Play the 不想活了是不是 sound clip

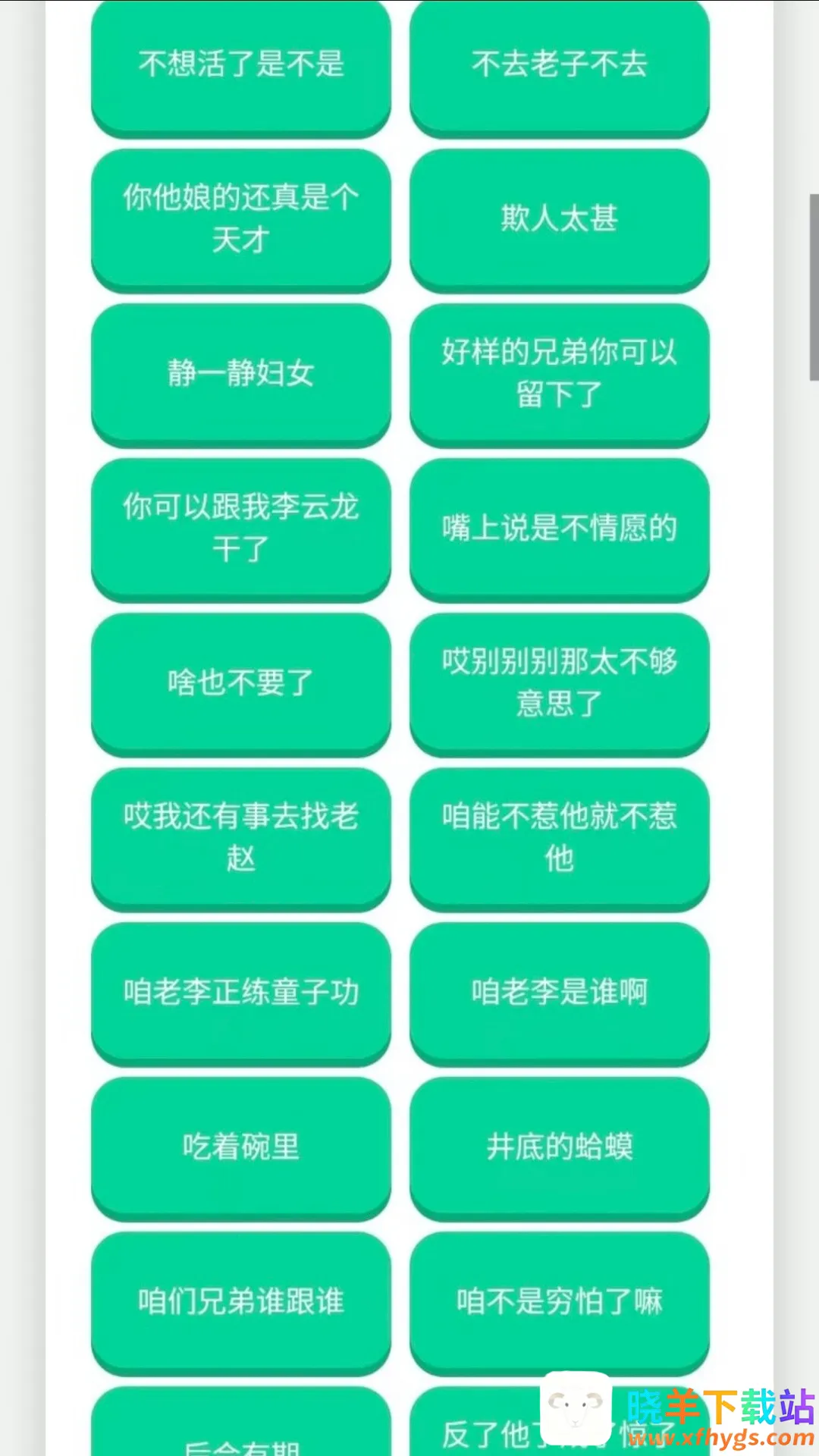(241, 65)
